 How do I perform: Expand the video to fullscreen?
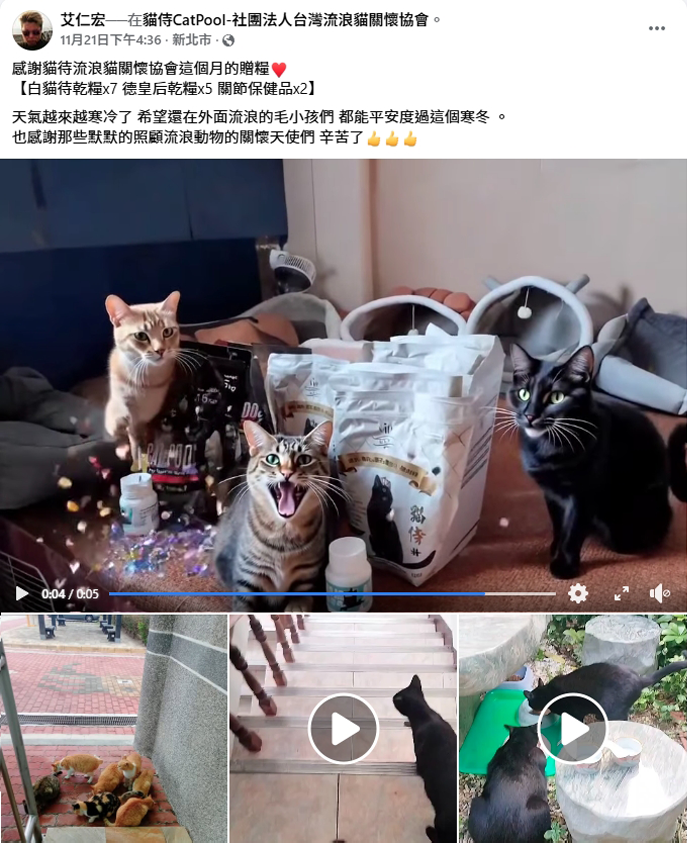tap(621, 593)
